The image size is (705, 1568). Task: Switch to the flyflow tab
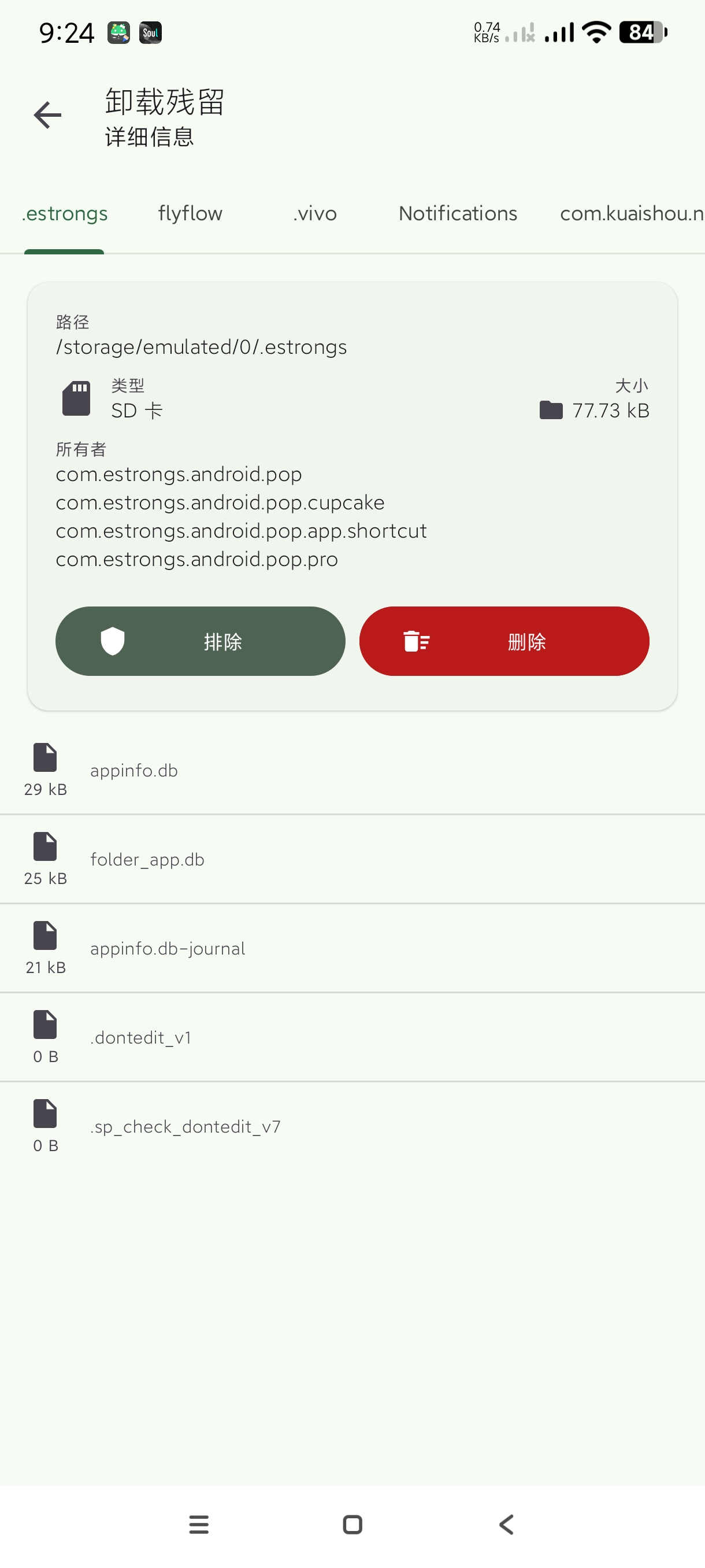[190, 214]
